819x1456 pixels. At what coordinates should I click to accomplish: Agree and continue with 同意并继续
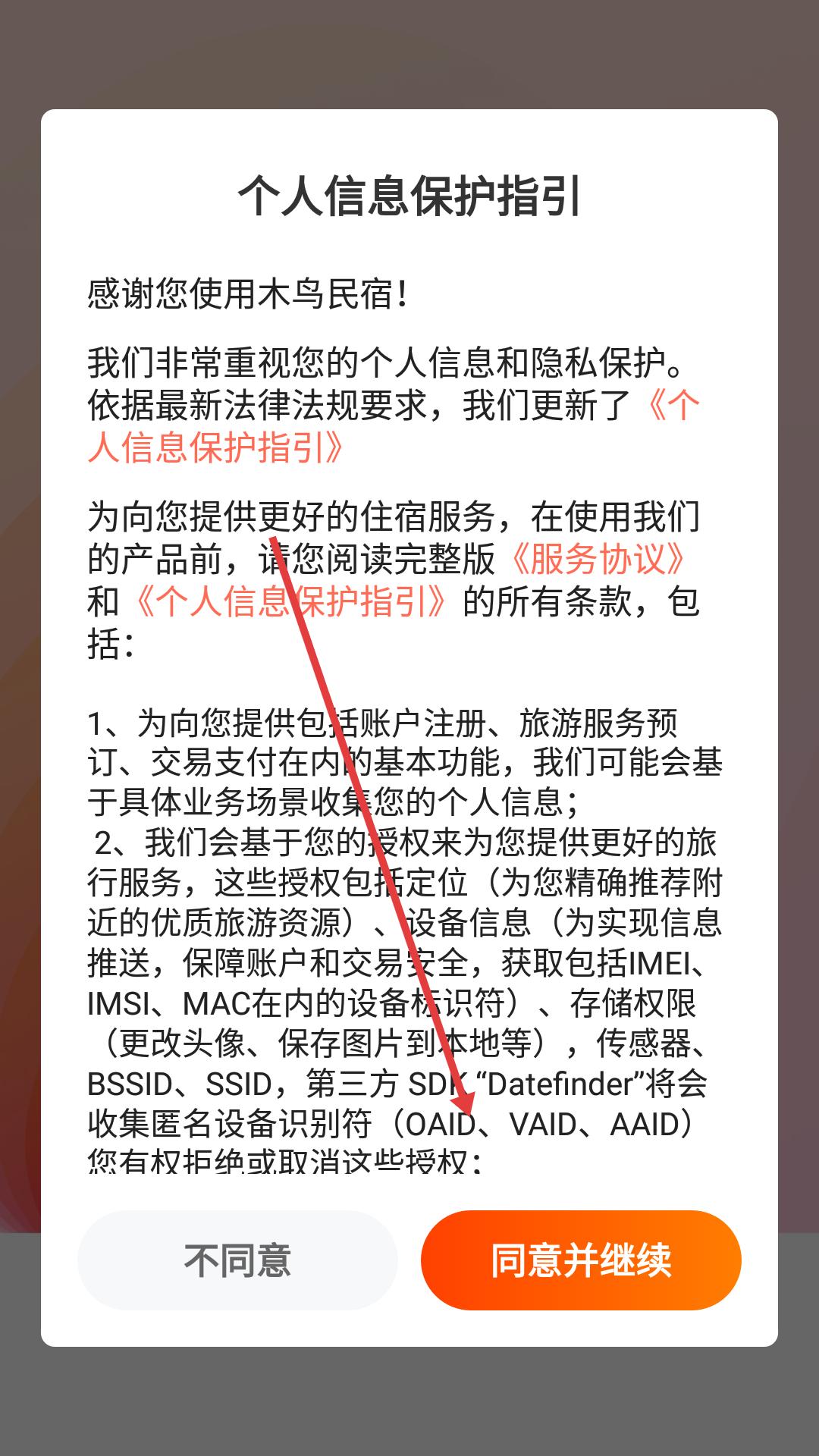(581, 1260)
